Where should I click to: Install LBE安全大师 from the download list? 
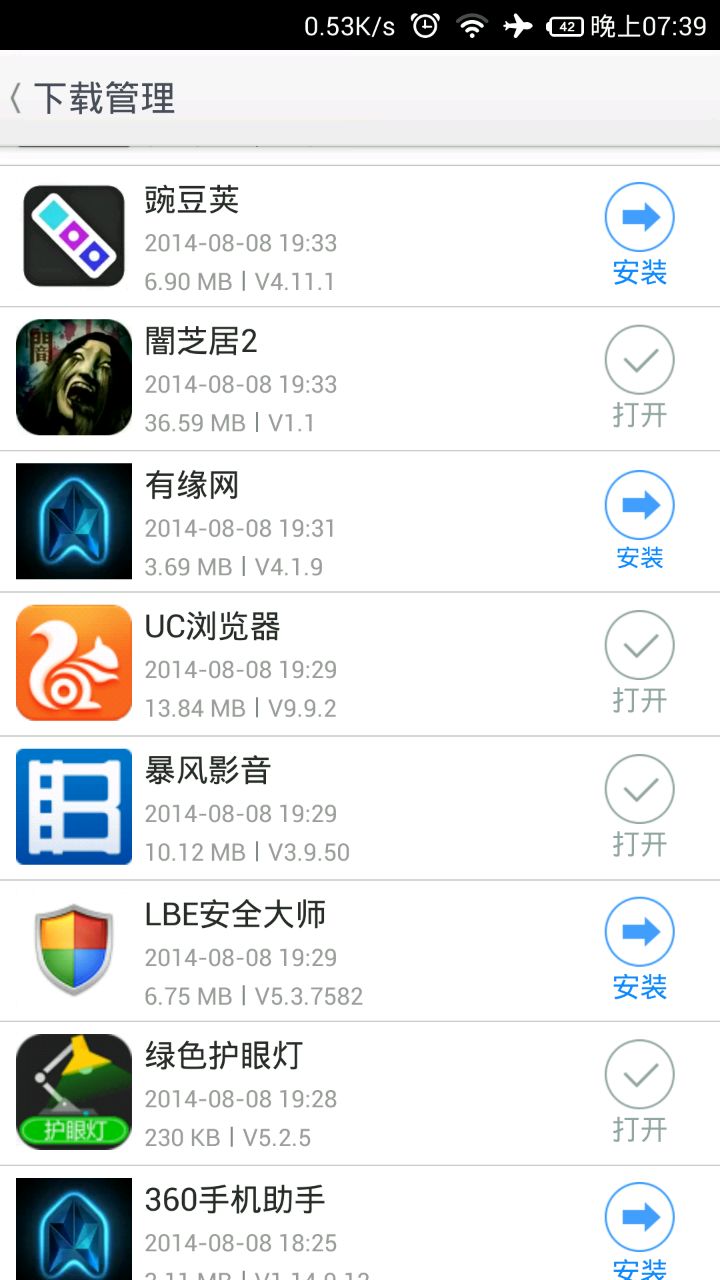click(x=639, y=948)
